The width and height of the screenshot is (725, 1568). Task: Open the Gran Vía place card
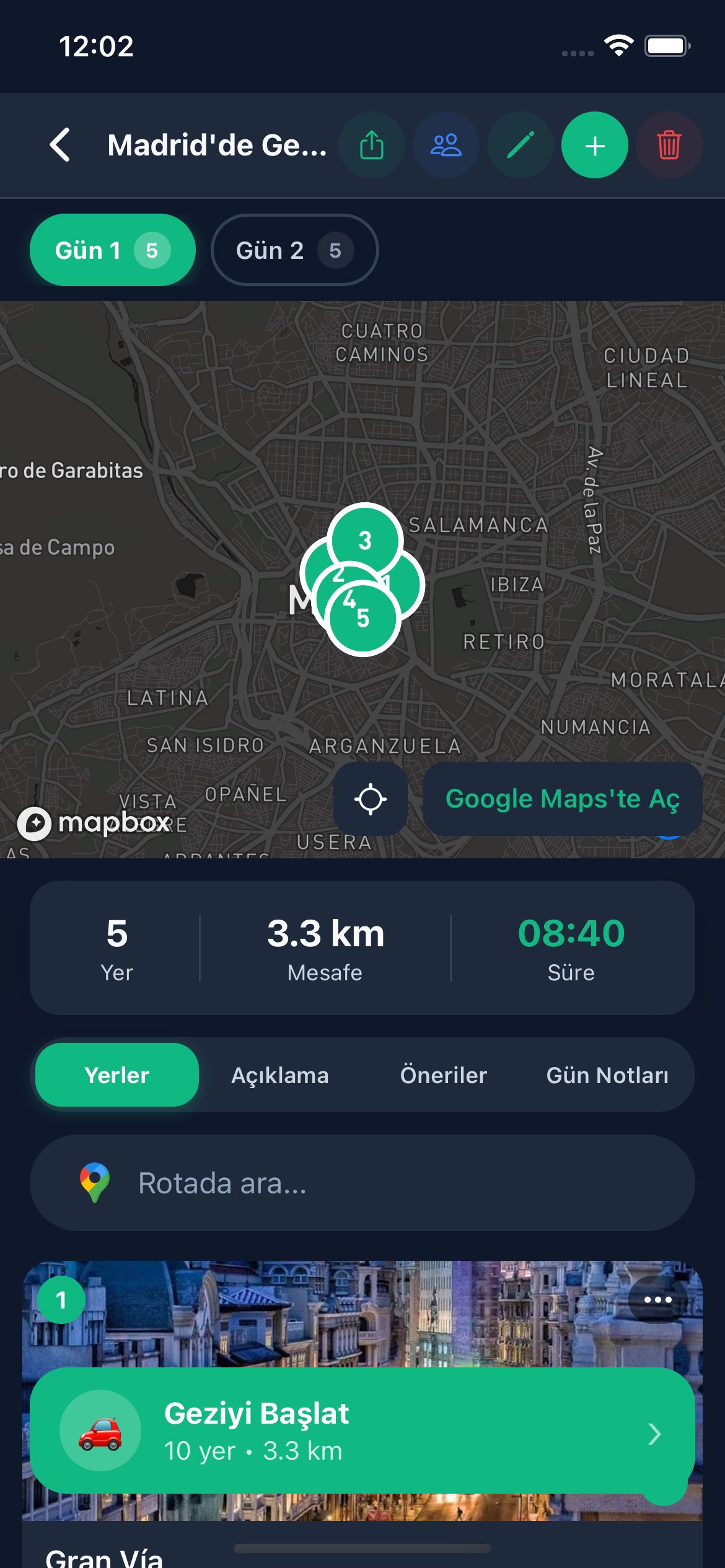(104, 1554)
